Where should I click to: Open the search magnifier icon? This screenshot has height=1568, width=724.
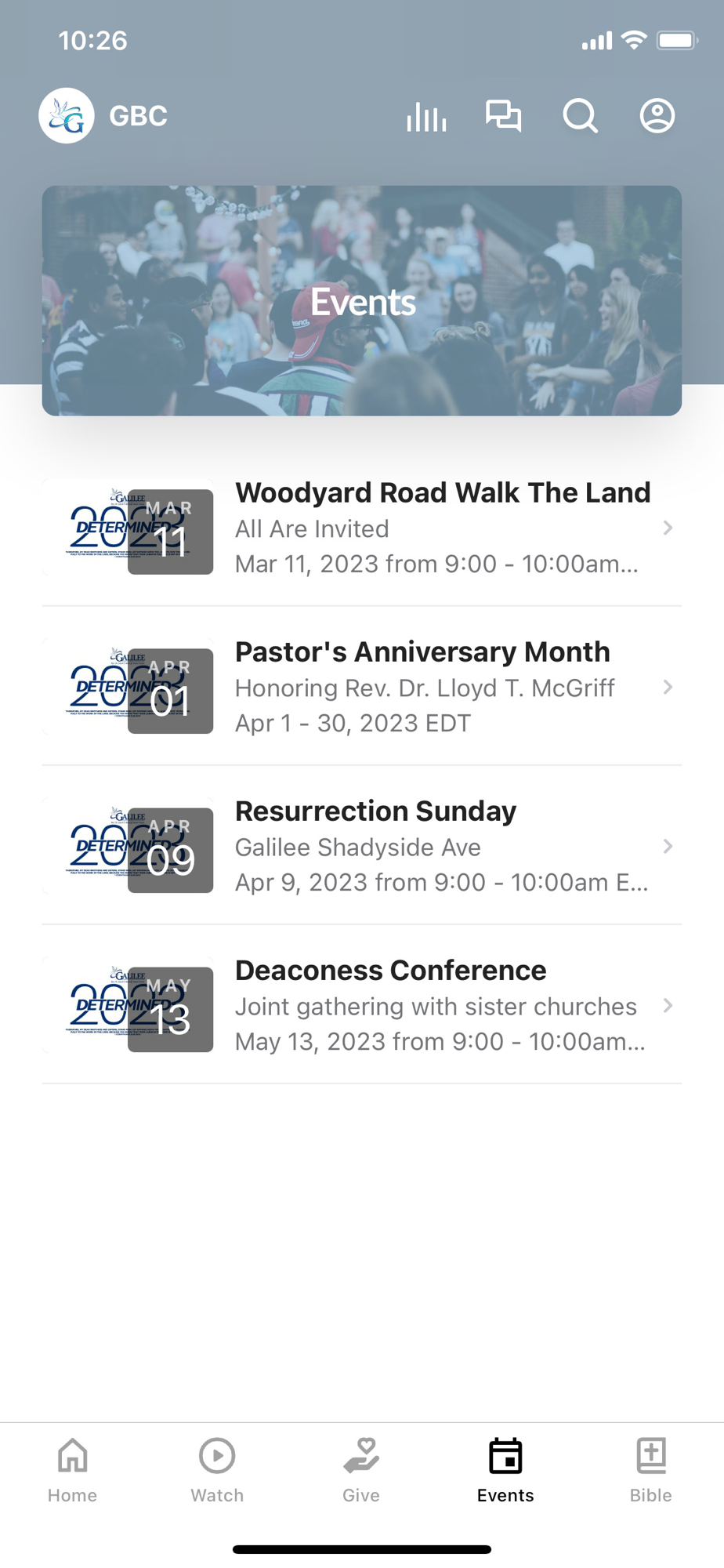(580, 116)
